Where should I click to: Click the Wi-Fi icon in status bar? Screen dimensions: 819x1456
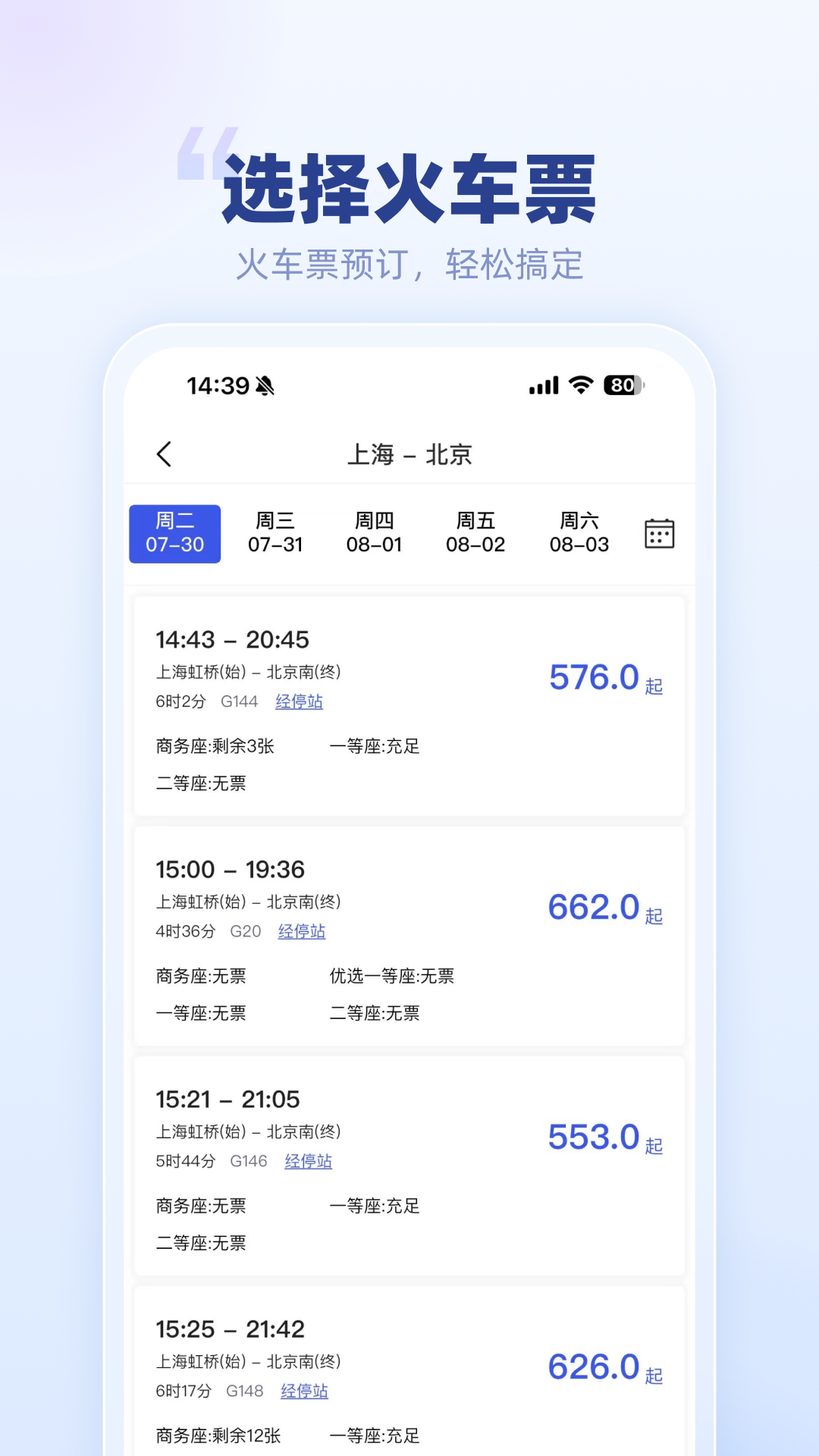579,386
